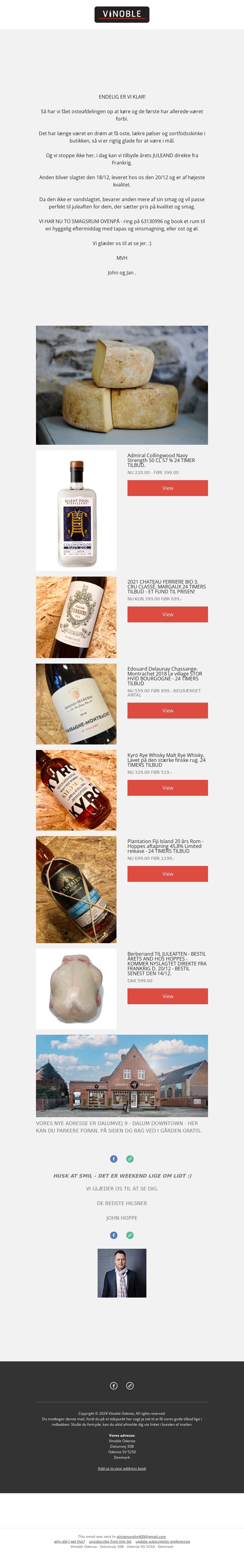Screen dimensions: 244x1568
Task: View the Admiral Collingwood Navy Strength offer
Action: pos(167,488)
